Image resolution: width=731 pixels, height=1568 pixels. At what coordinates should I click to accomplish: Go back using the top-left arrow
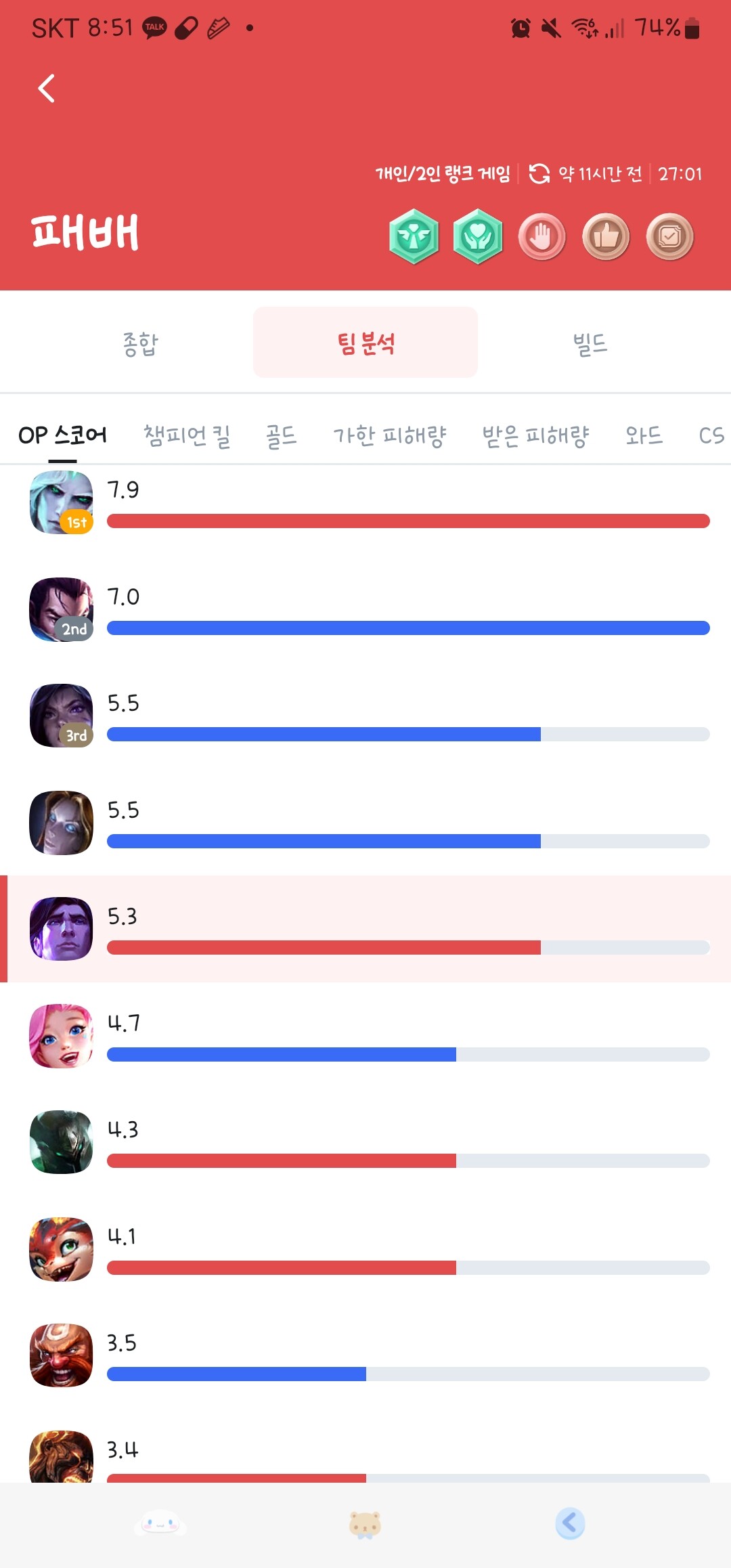click(46, 89)
